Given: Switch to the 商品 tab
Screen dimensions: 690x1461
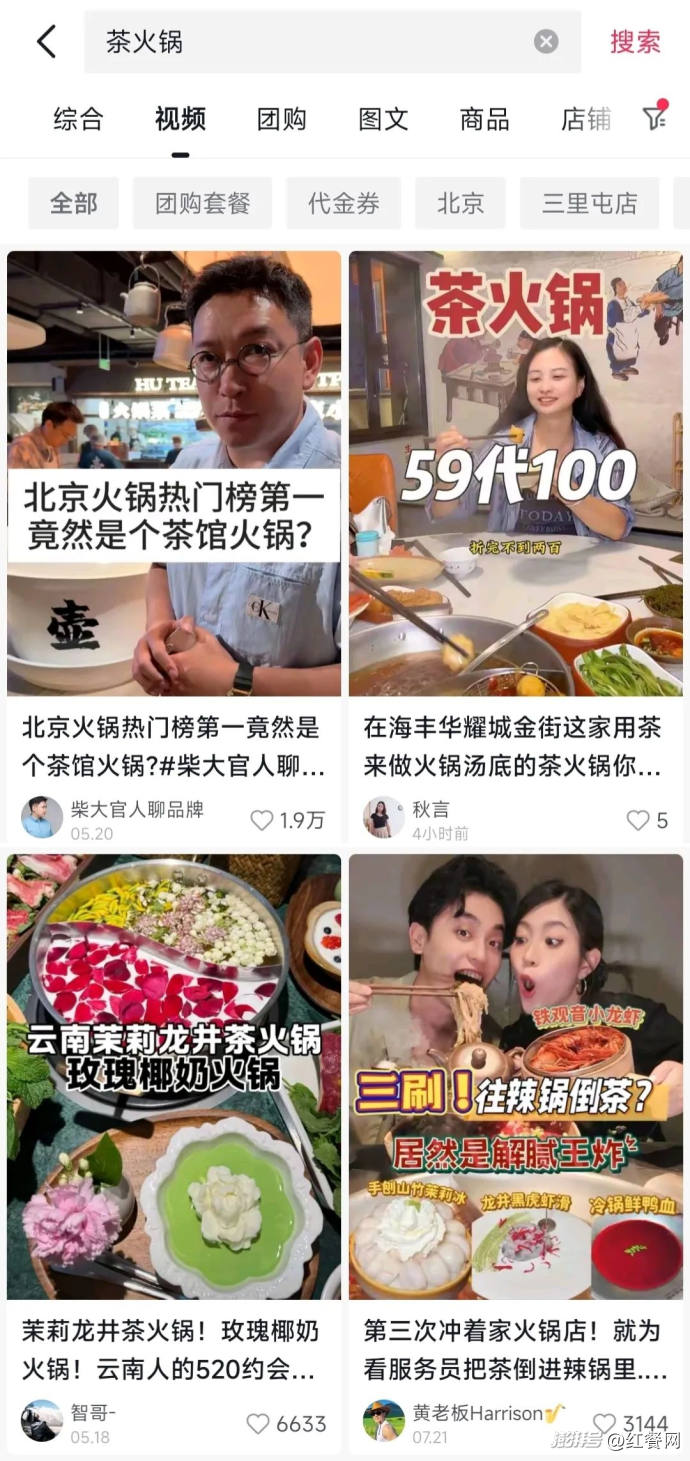Looking at the screenshot, I should (484, 119).
